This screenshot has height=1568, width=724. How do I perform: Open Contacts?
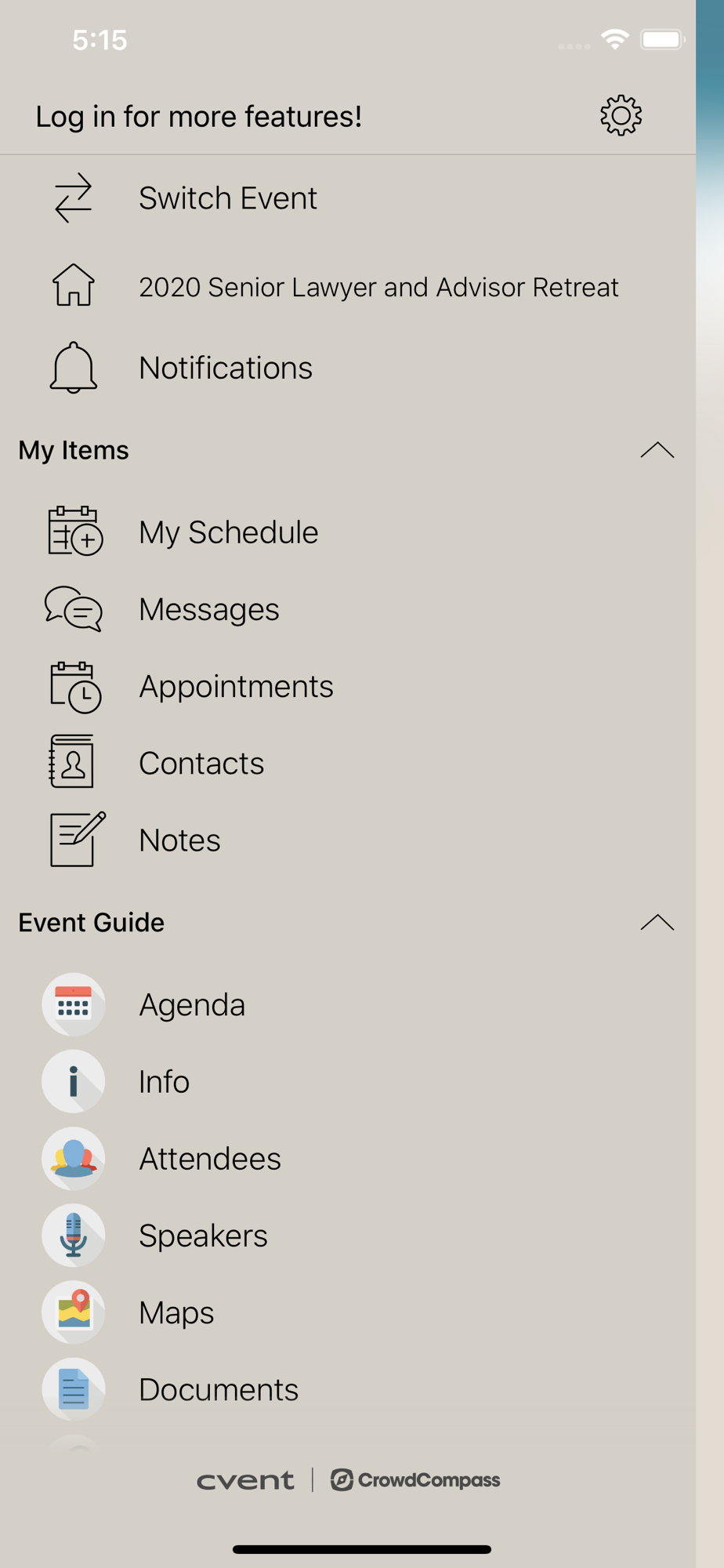pyautogui.click(x=348, y=763)
